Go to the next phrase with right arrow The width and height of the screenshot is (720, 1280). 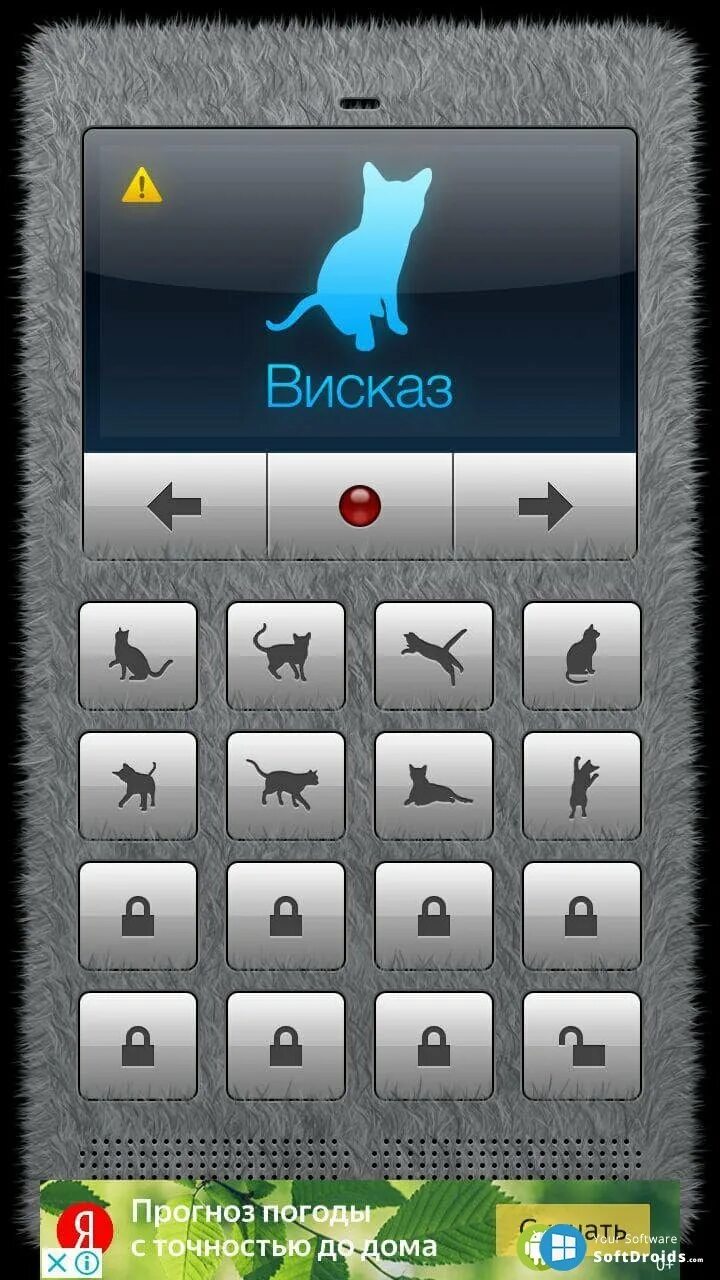pyautogui.click(x=545, y=506)
